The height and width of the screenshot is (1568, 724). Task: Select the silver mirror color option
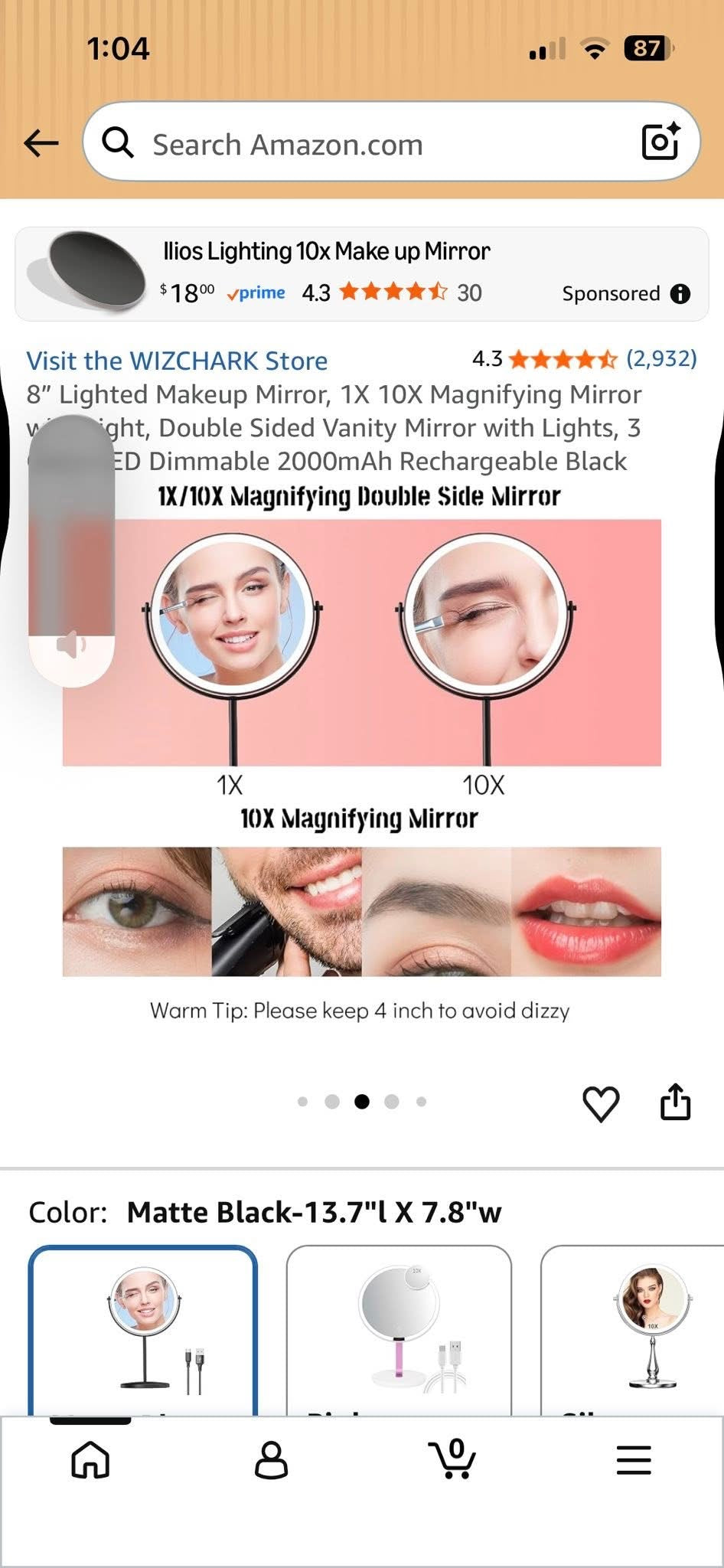632,1330
